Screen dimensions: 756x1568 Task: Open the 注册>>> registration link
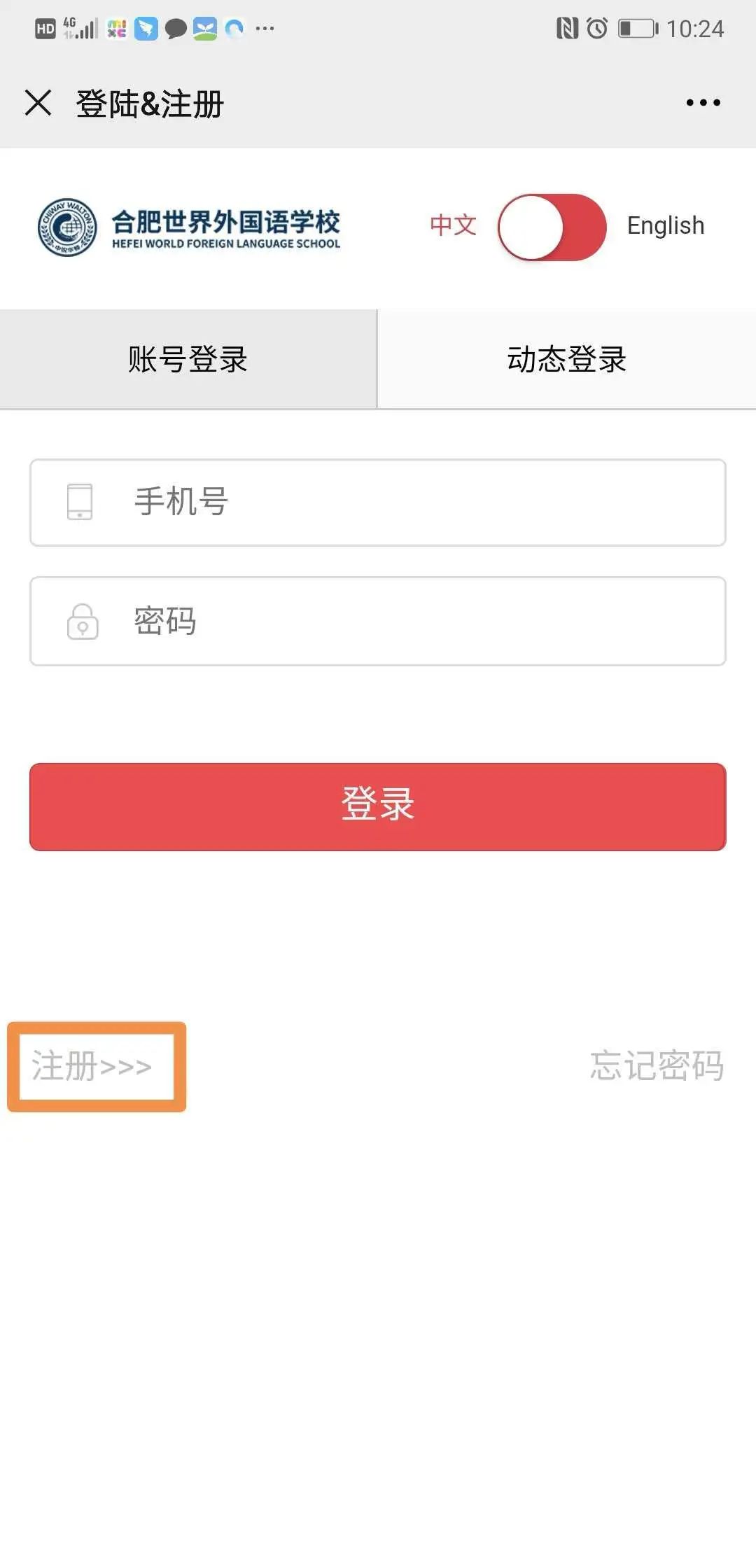(x=92, y=1066)
